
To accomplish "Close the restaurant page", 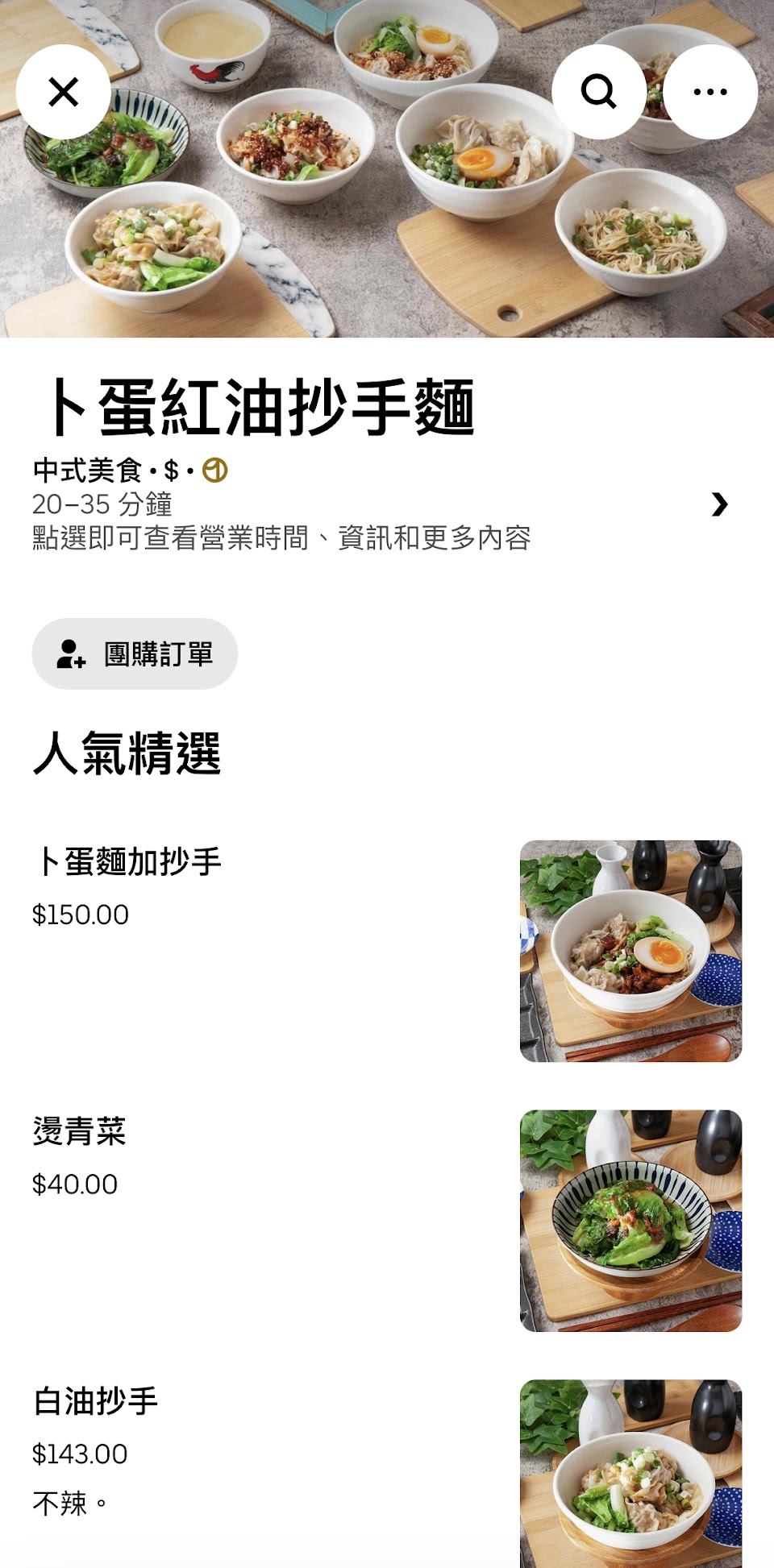I will pos(64,92).
